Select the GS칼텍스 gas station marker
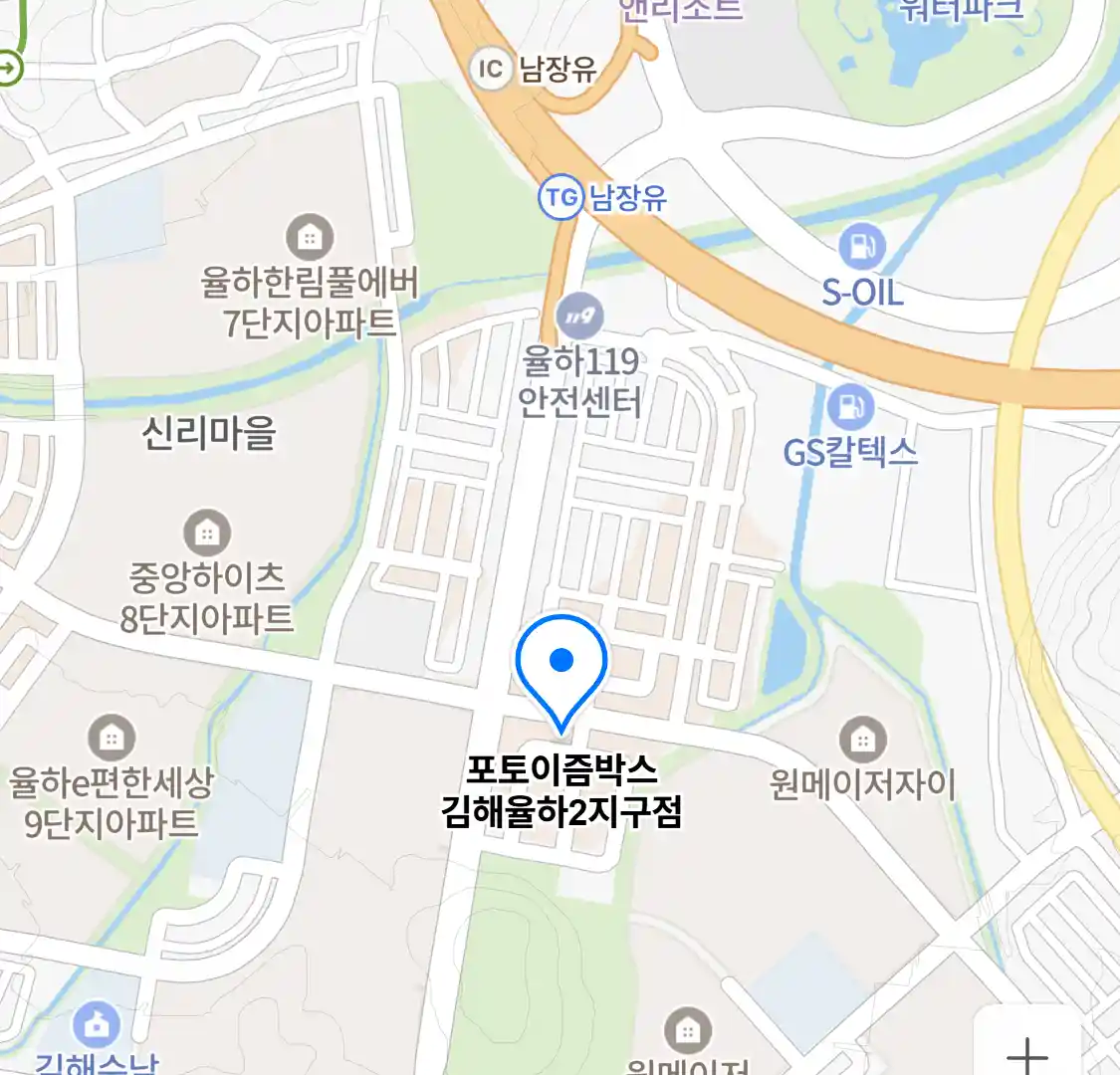Viewport: 1120px width, 1075px height. (x=849, y=406)
